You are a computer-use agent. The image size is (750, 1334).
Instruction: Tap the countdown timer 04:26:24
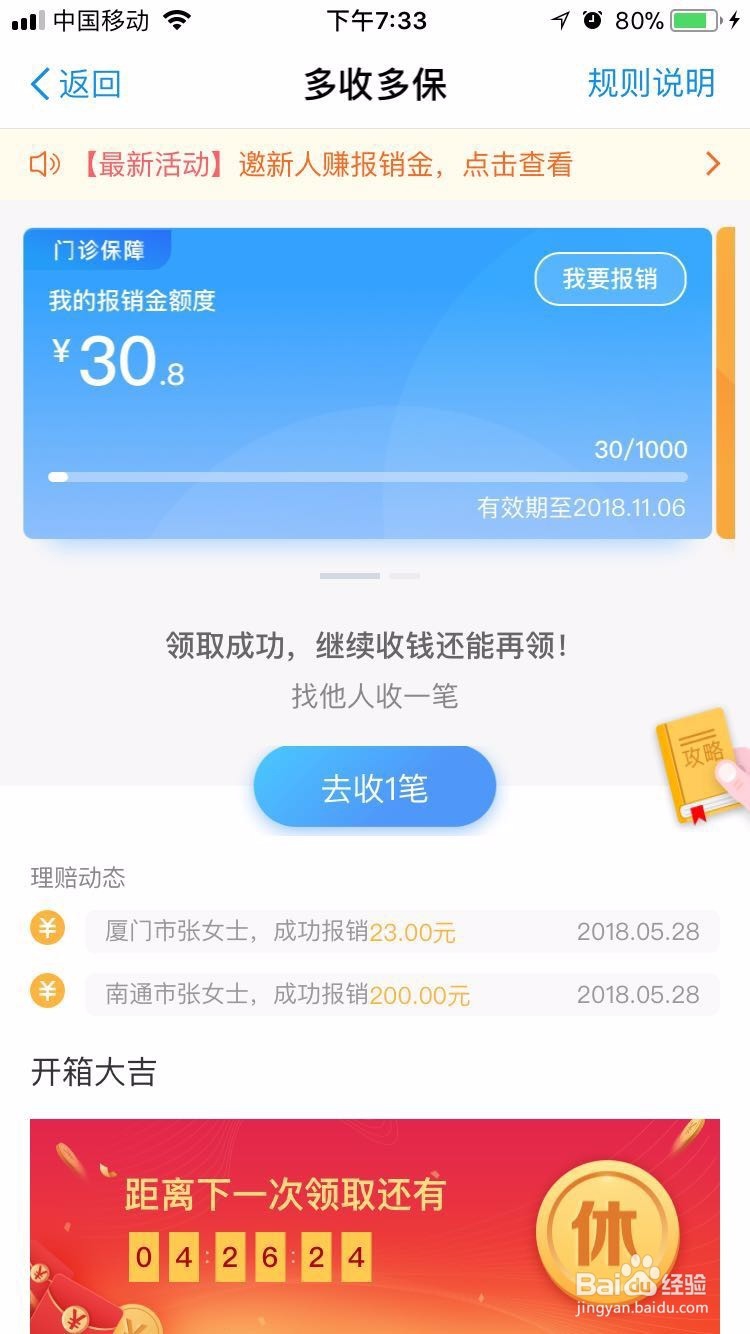click(x=250, y=1257)
